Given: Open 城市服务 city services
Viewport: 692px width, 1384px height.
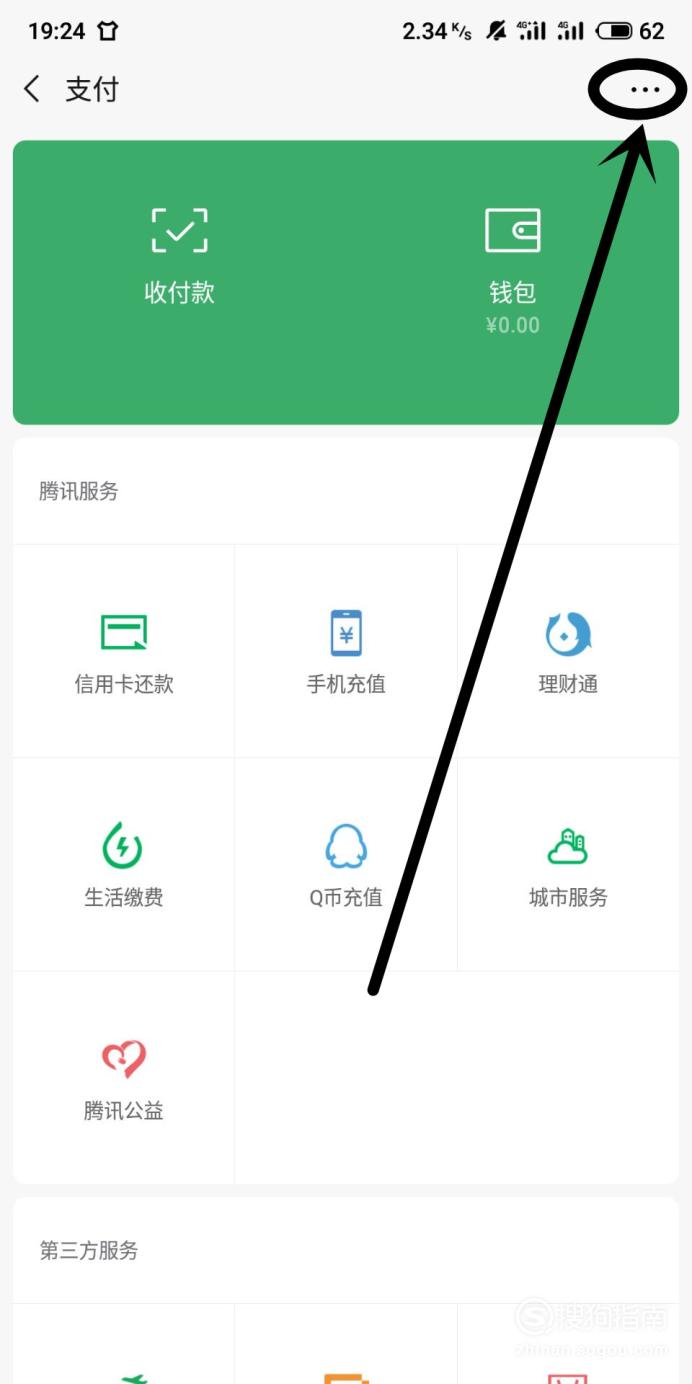Looking at the screenshot, I should coord(568,865).
